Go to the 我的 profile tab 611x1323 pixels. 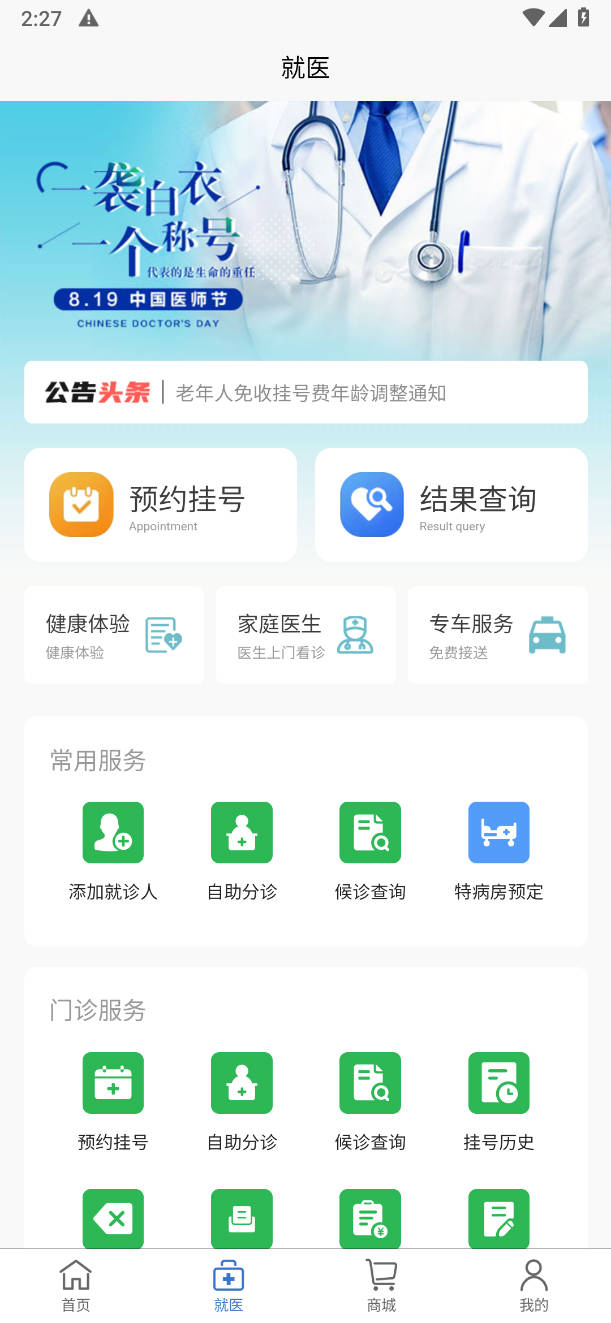click(534, 1286)
